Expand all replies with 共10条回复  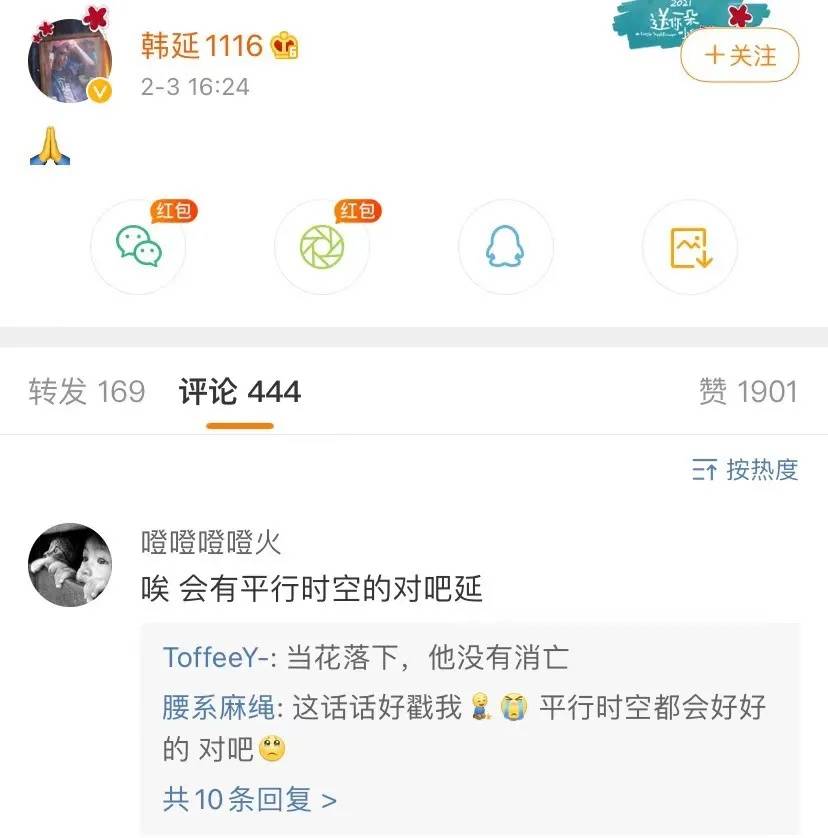tap(249, 799)
